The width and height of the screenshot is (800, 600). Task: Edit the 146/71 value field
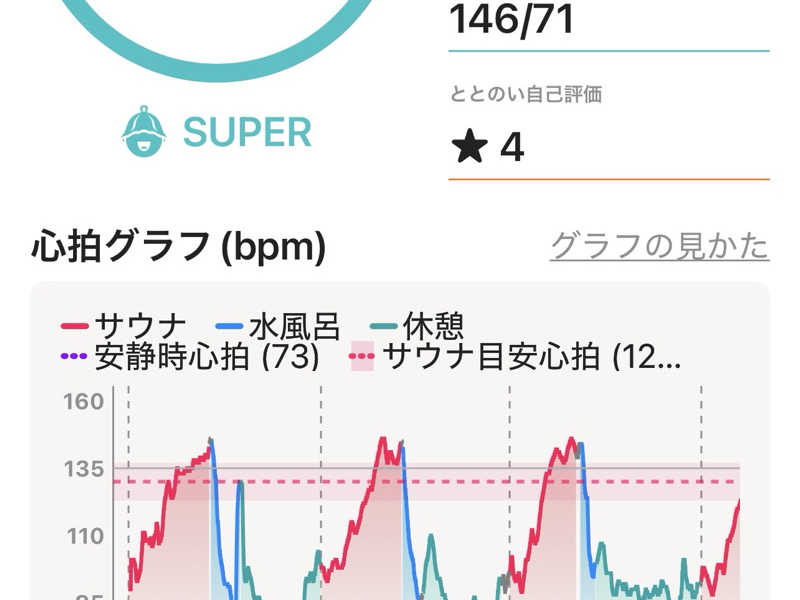pos(608,20)
